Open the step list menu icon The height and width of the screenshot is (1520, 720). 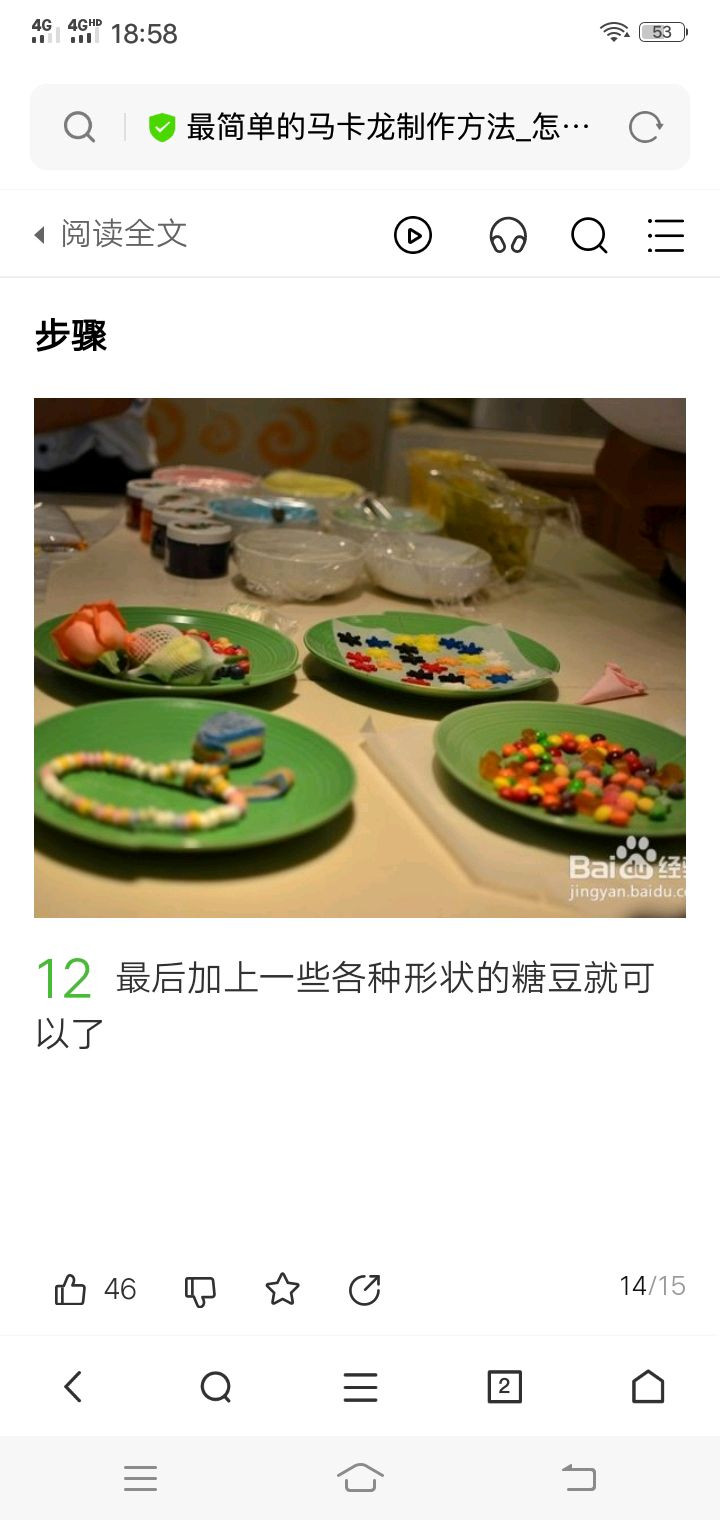tap(666, 236)
